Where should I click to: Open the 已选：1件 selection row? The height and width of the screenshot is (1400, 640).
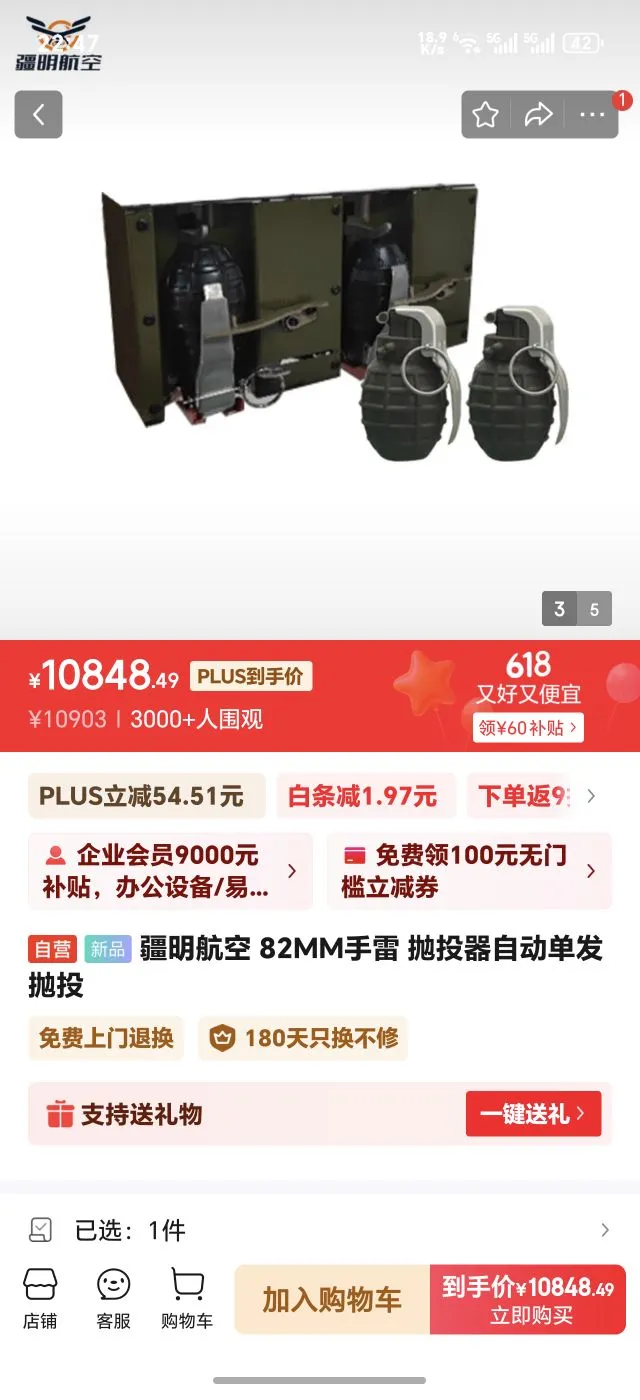pos(320,1230)
